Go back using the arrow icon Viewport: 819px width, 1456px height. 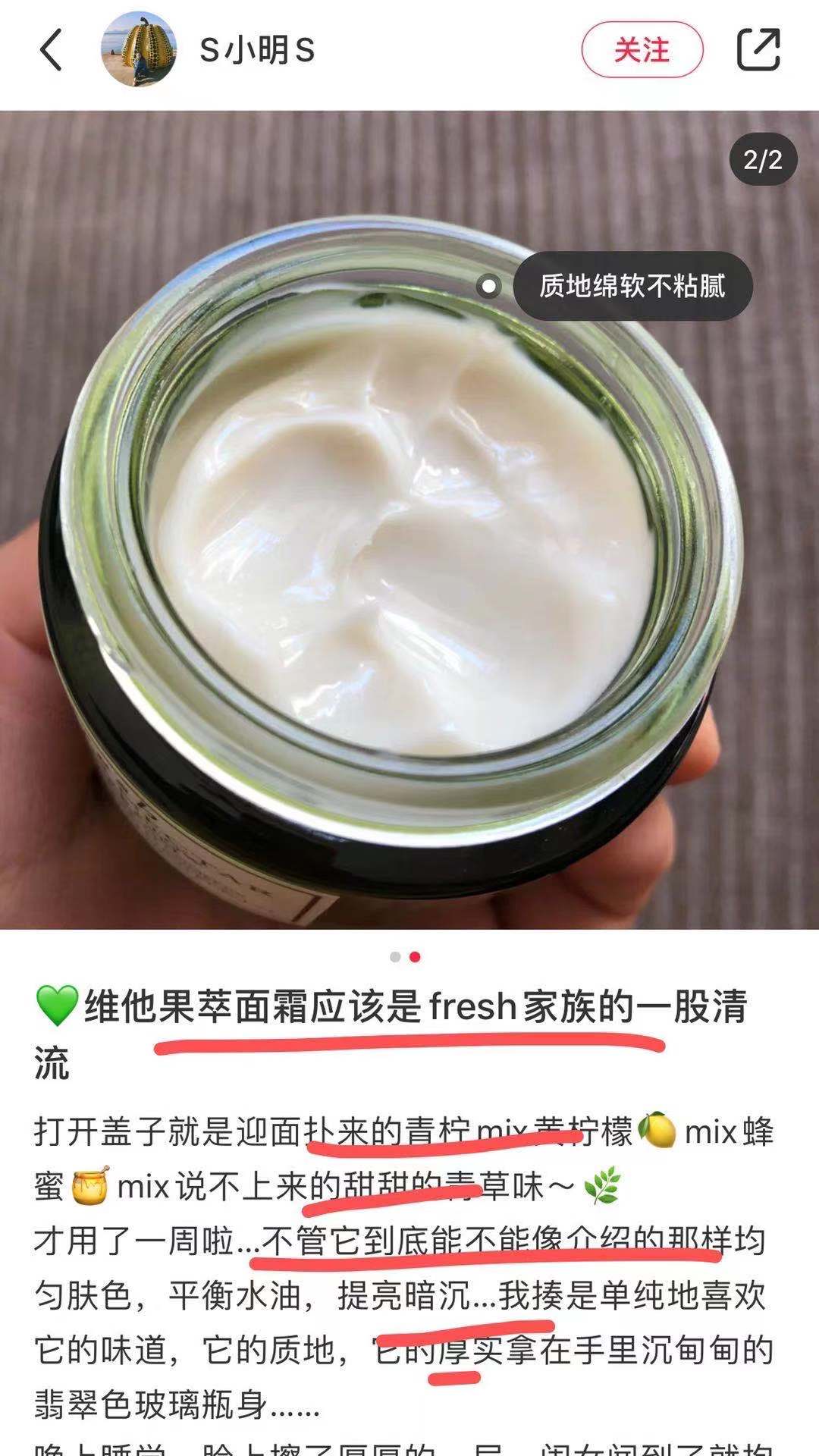(x=51, y=51)
